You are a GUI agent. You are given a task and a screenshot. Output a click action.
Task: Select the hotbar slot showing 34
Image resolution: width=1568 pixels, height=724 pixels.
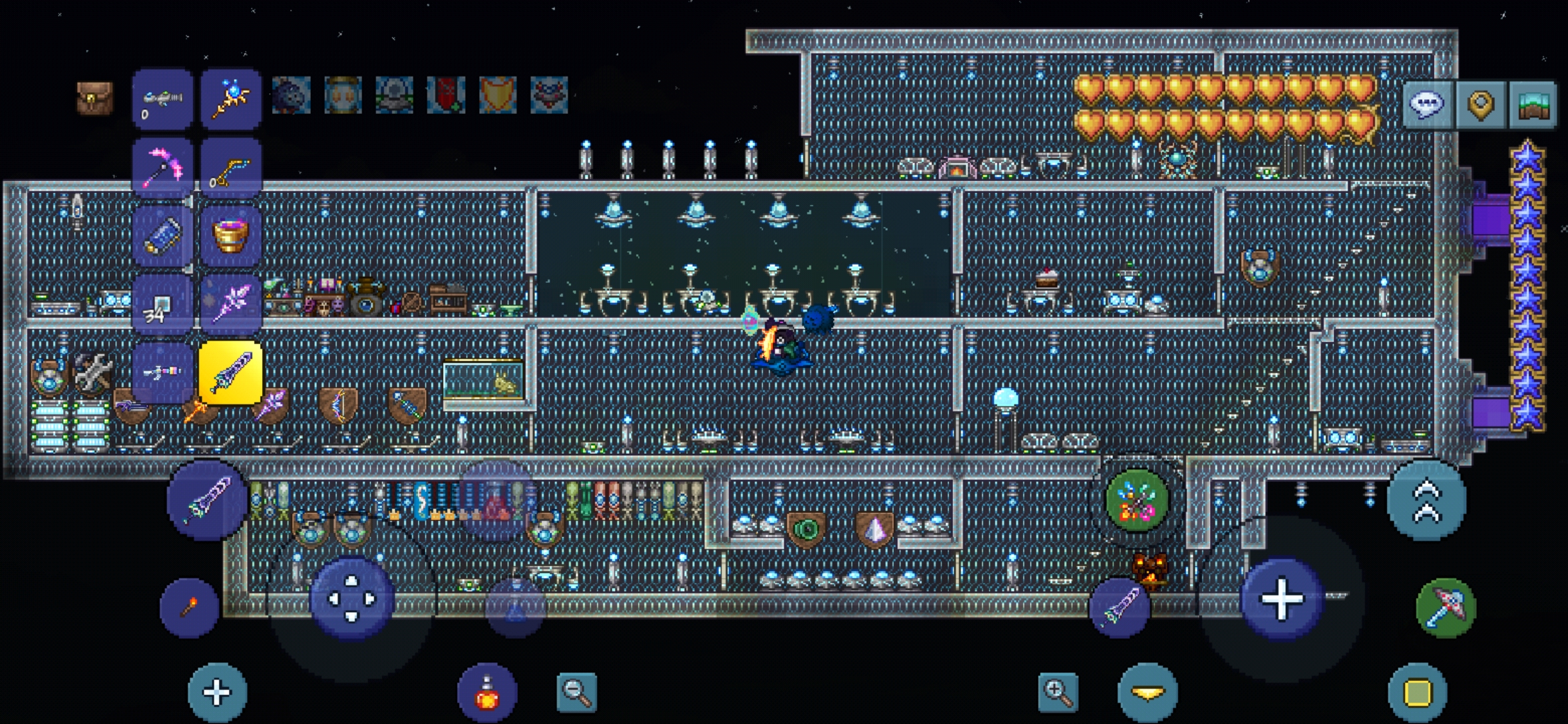[162, 305]
